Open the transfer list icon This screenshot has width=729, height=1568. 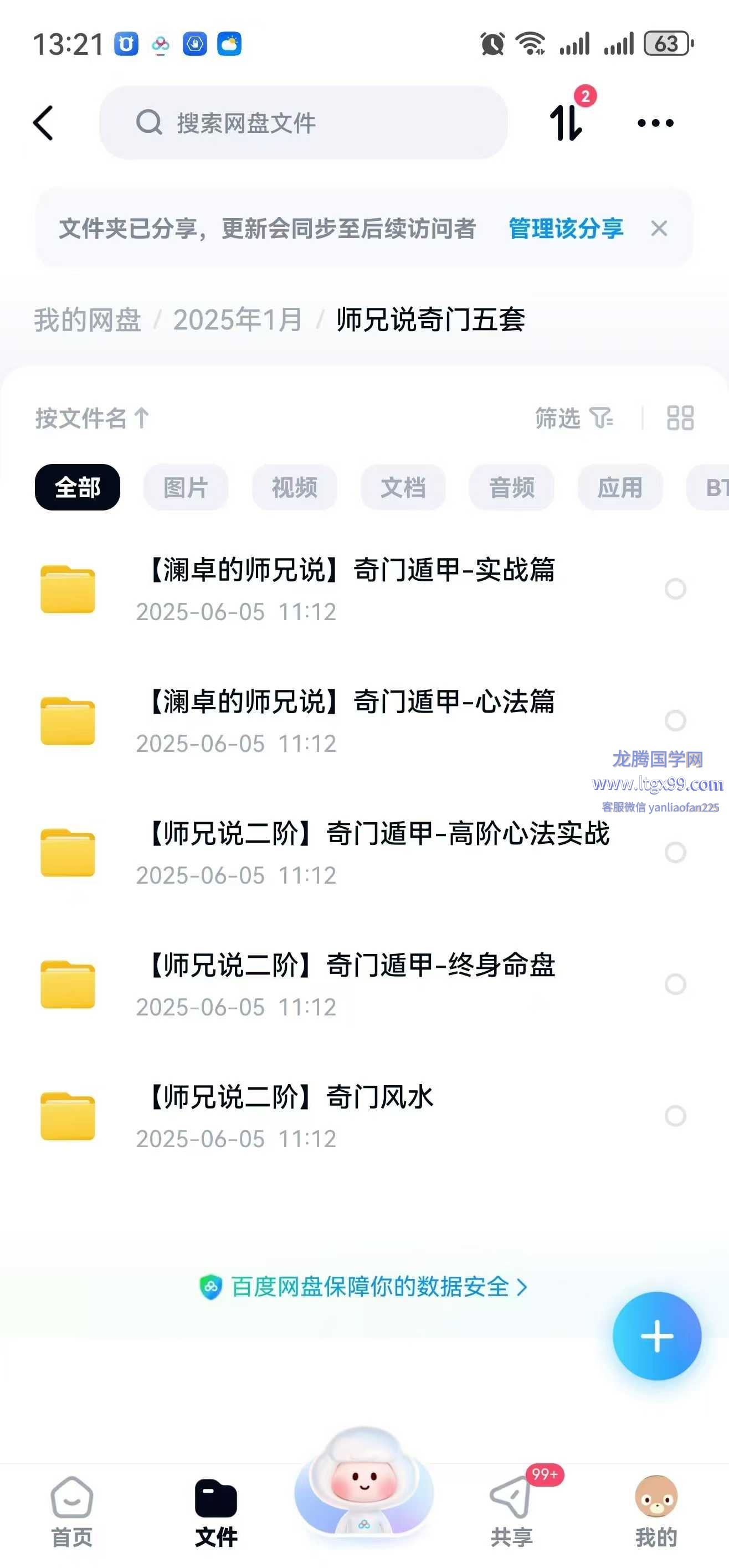566,122
